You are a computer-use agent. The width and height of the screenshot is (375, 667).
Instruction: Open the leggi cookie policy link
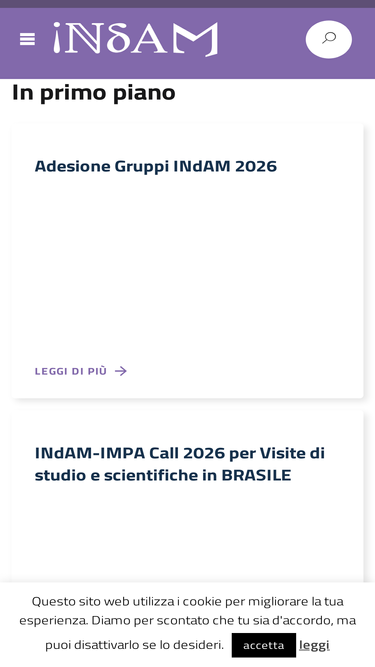tap(314, 645)
